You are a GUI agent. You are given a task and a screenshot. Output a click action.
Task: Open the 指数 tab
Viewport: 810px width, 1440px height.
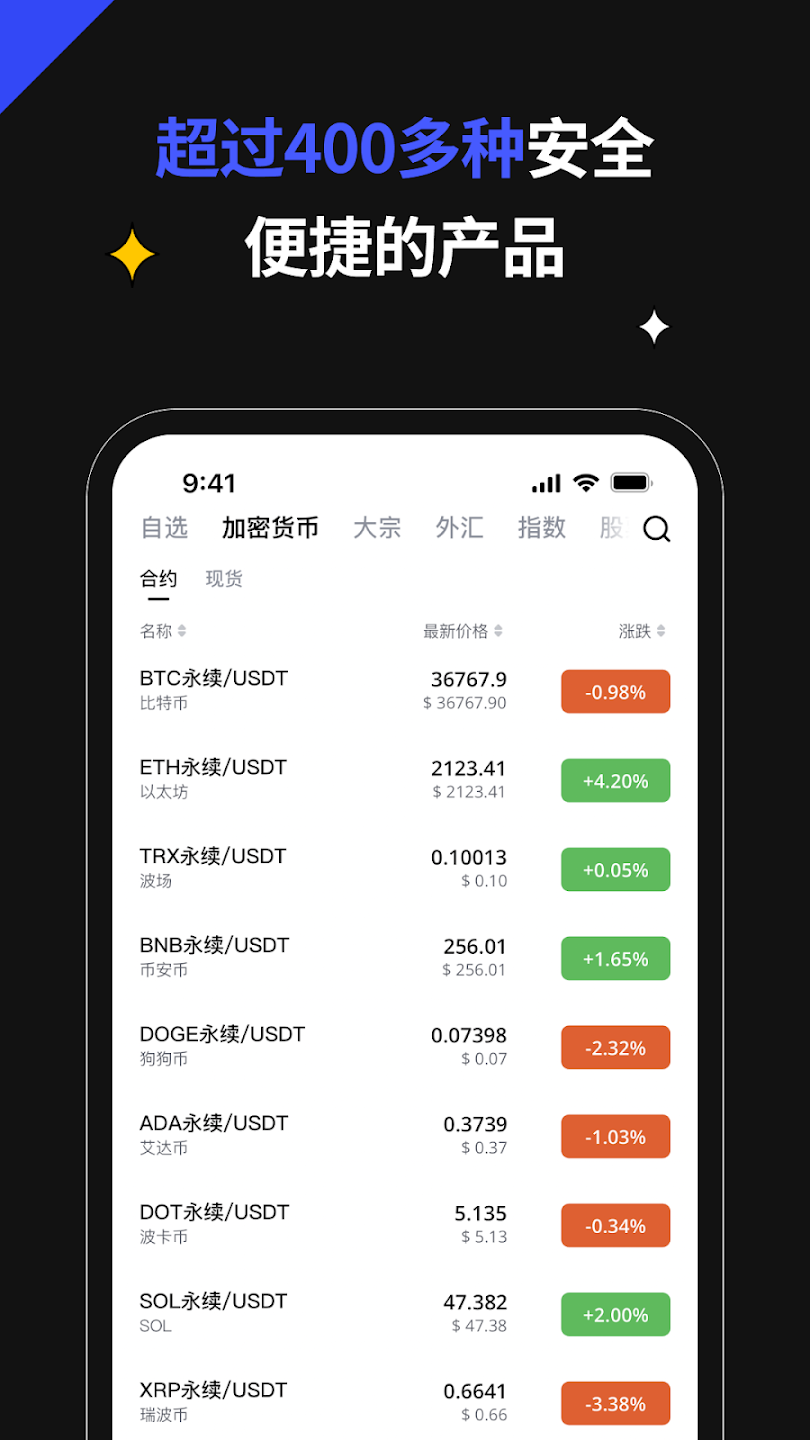pos(542,529)
